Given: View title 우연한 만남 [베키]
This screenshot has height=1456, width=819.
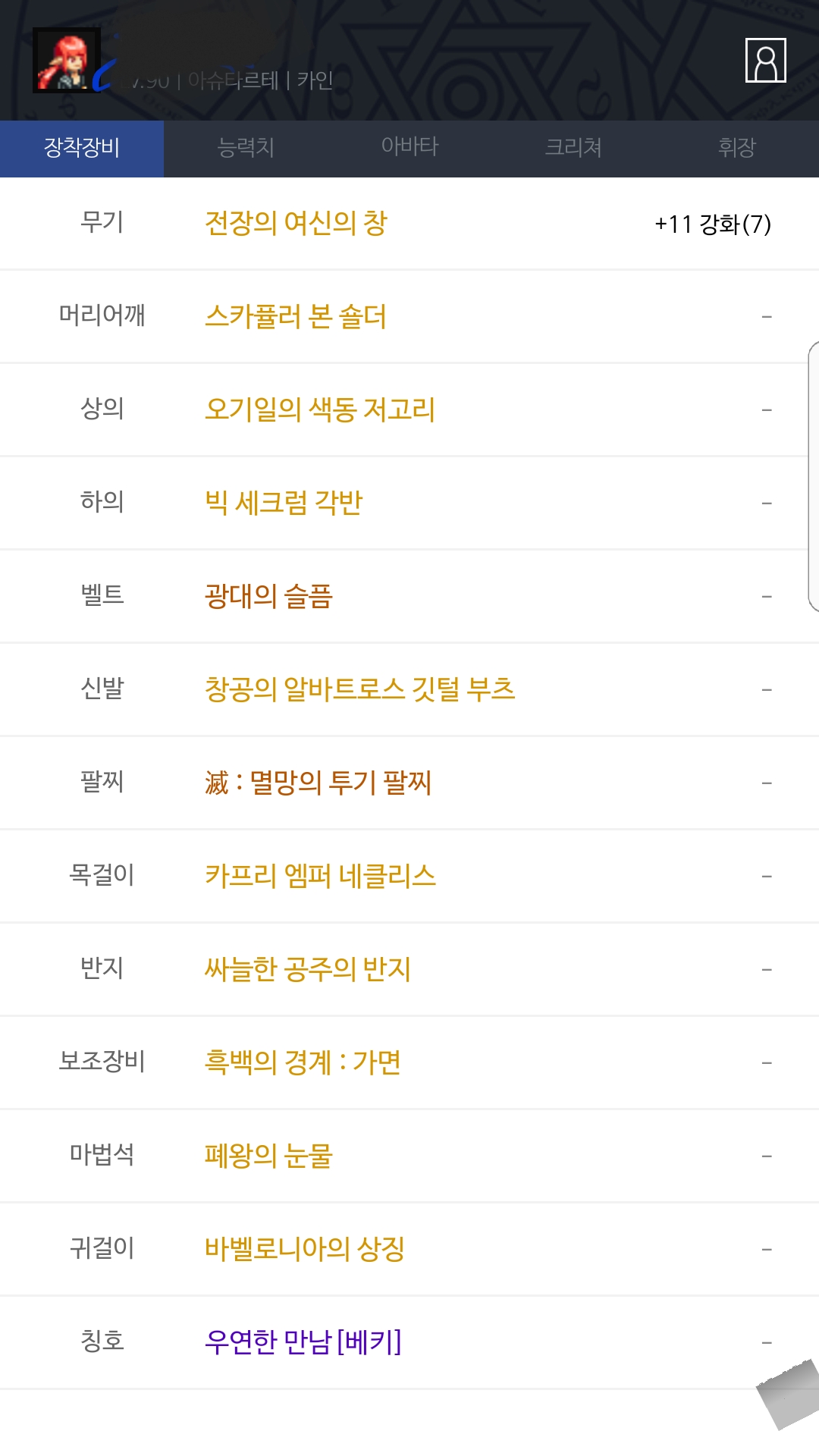Looking at the screenshot, I should pyautogui.click(x=303, y=1343).
